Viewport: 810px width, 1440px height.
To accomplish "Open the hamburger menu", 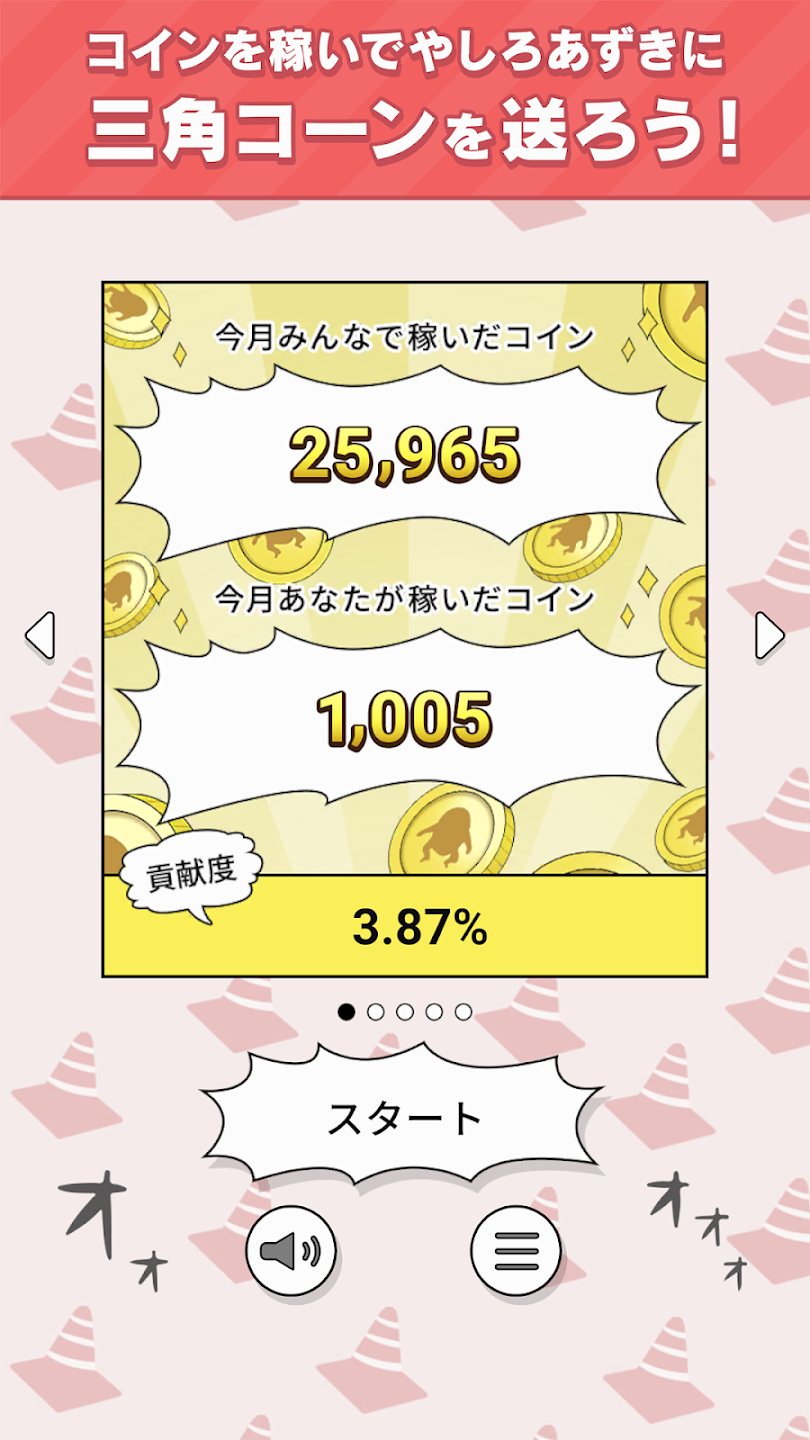I will pyautogui.click(x=516, y=1250).
